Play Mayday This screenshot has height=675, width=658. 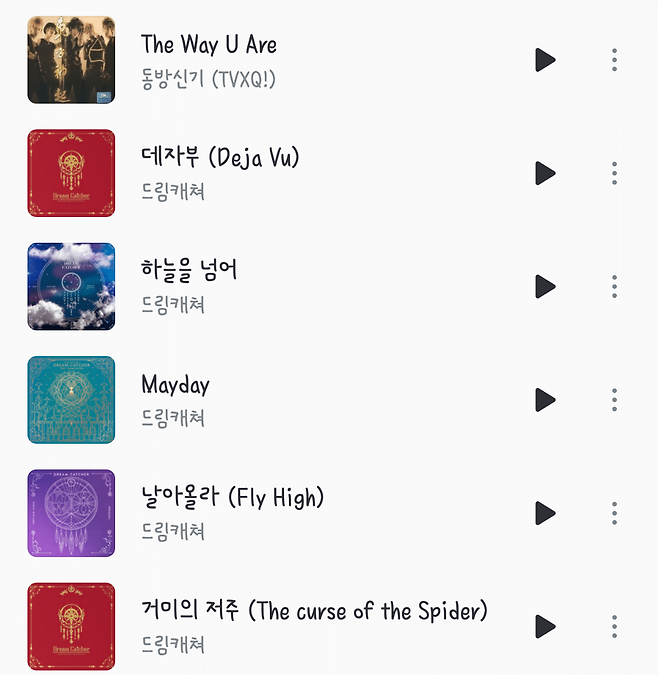click(x=544, y=400)
